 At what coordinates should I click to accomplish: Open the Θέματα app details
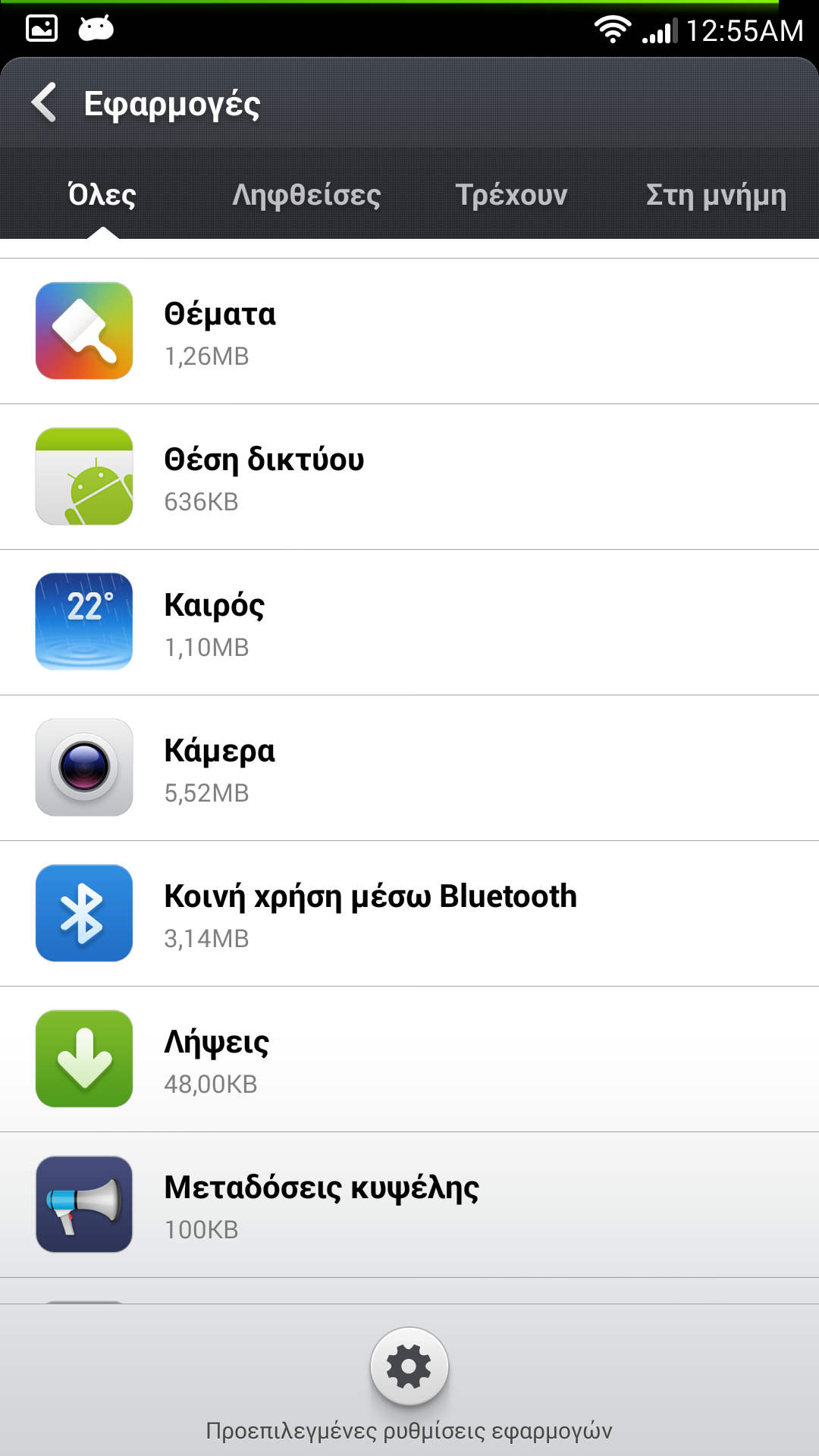[x=409, y=331]
